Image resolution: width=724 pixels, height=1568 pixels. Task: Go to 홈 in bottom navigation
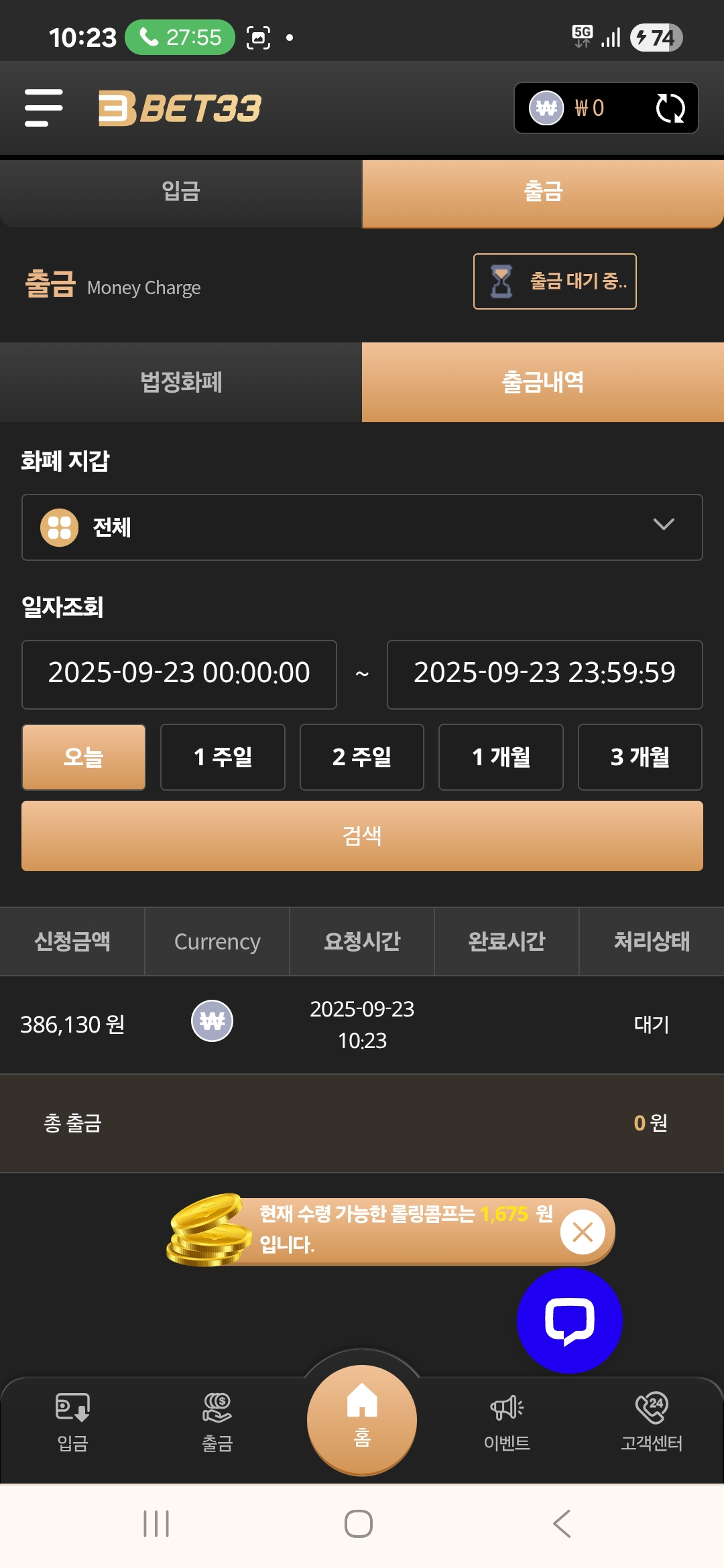tap(362, 1419)
